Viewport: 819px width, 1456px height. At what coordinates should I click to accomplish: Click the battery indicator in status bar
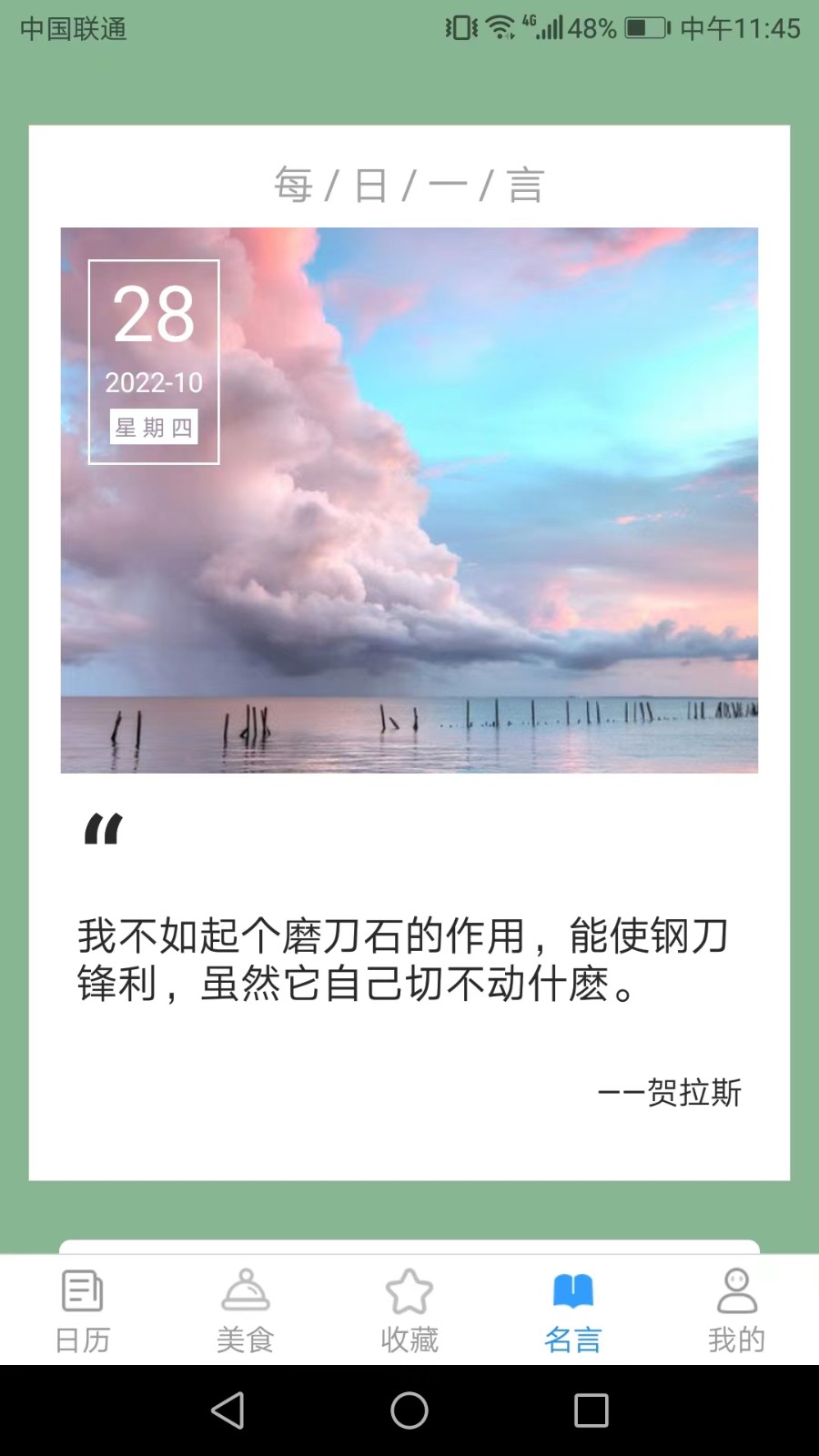click(x=642, y=28)
